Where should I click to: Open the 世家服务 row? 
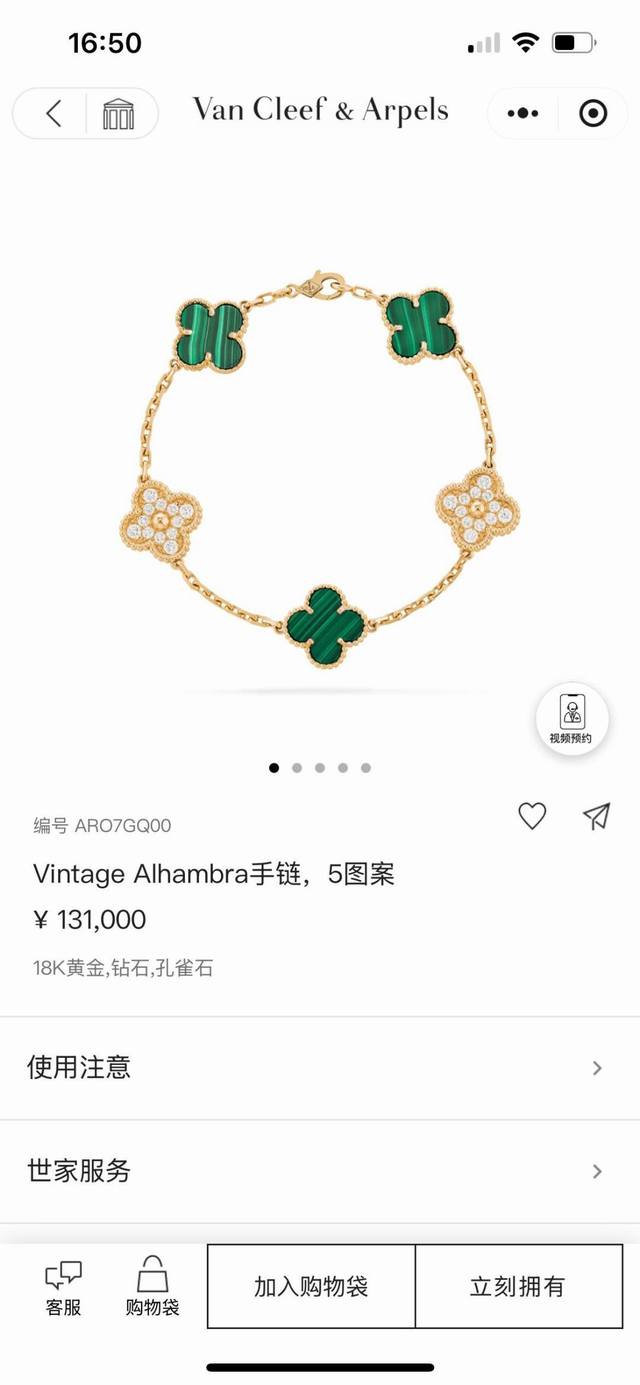coord(320,1170)
